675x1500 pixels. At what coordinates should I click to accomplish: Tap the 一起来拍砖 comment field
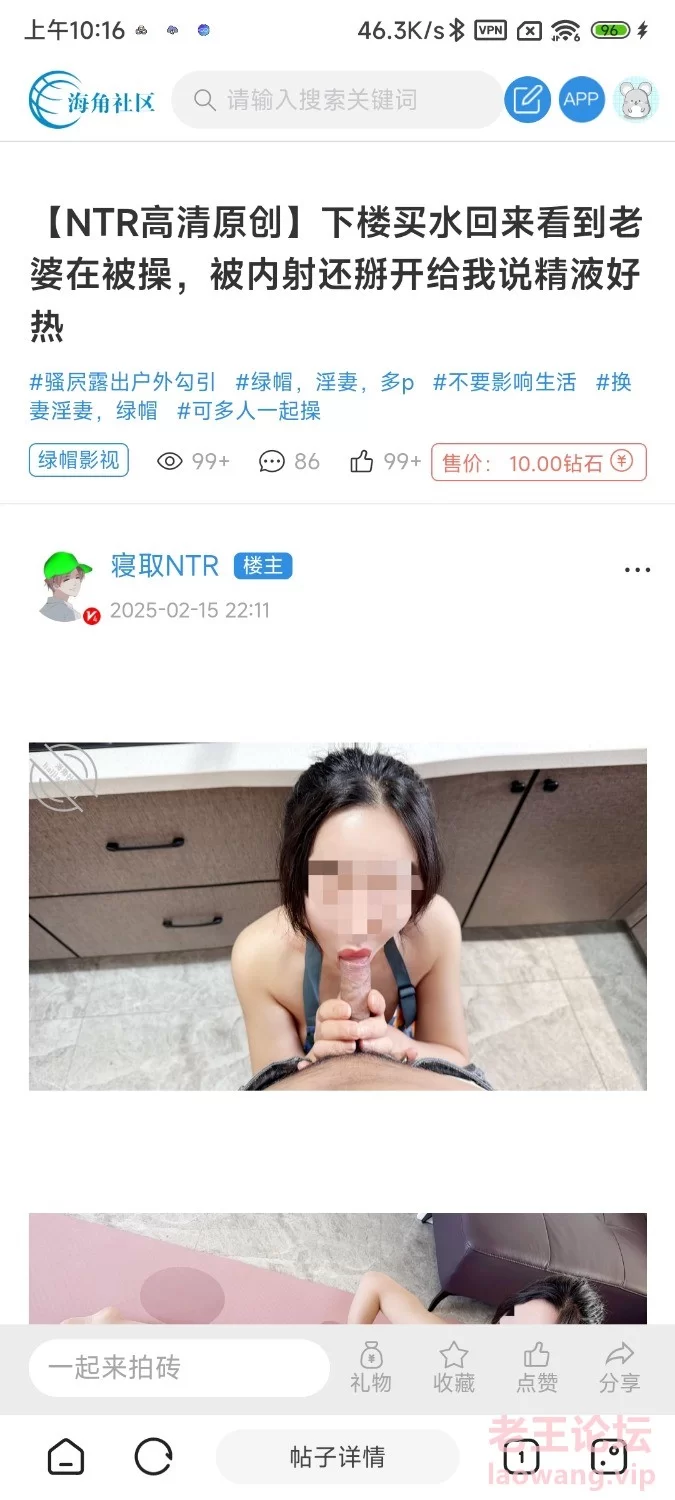[178, 1367]
